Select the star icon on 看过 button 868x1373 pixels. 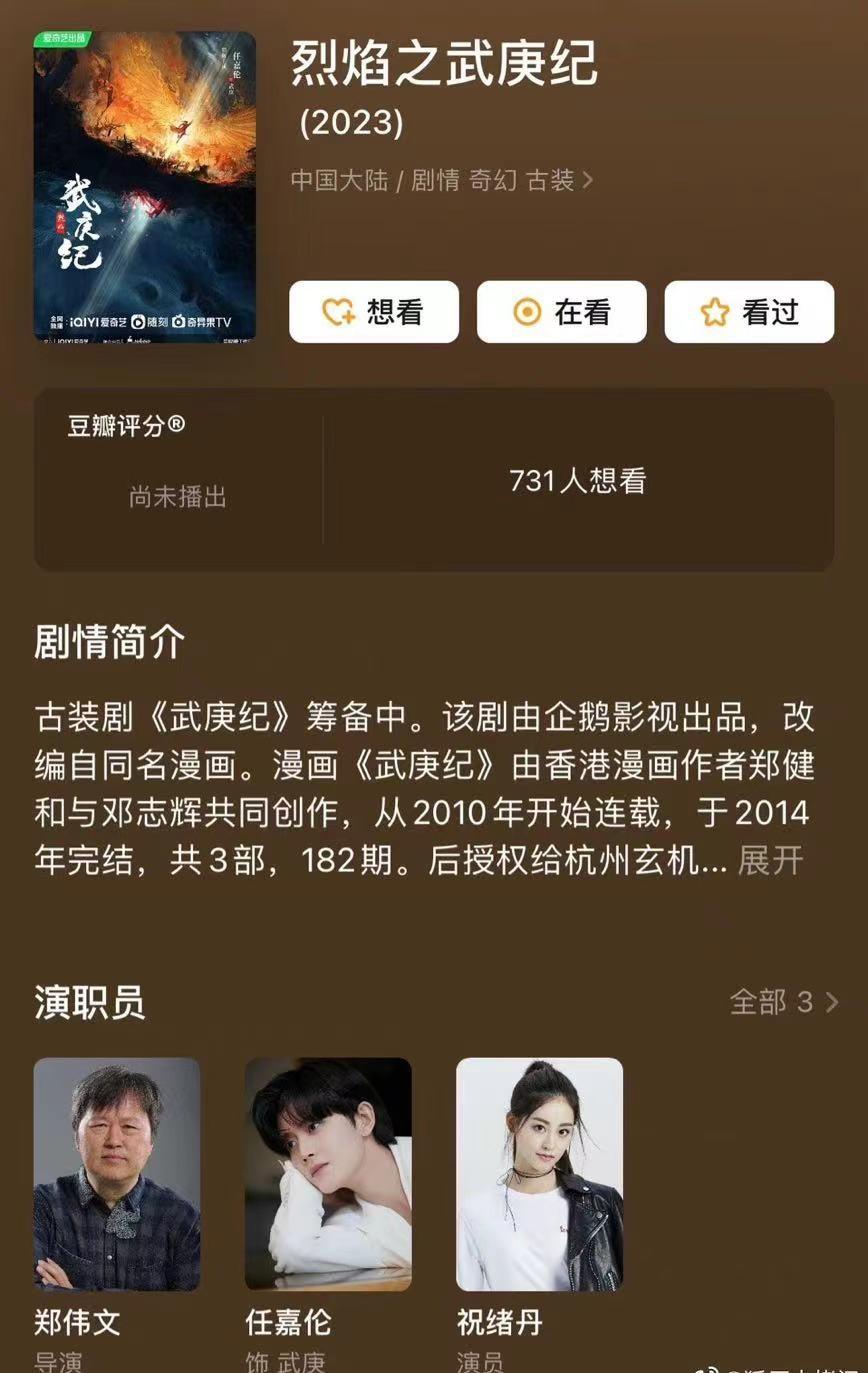click(712, 312)
